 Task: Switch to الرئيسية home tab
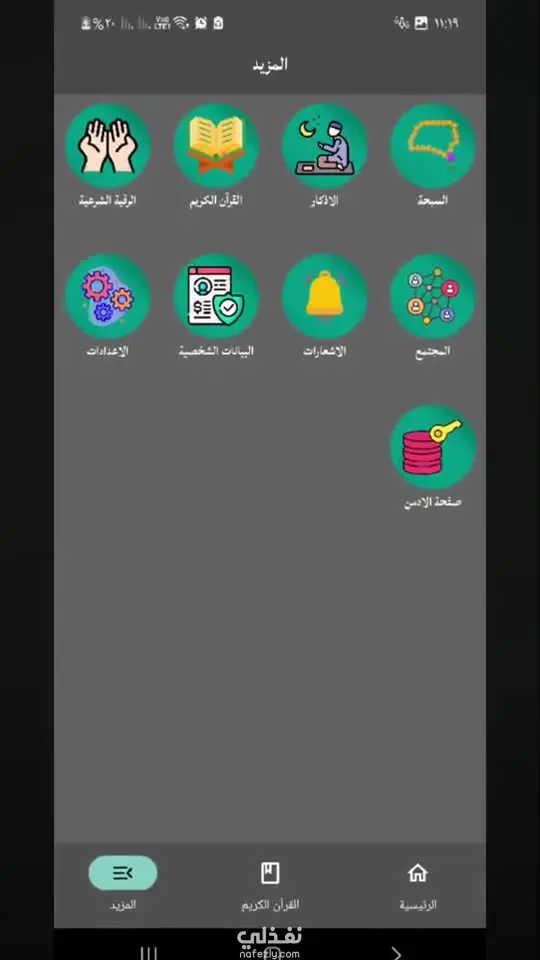[418, 884]
